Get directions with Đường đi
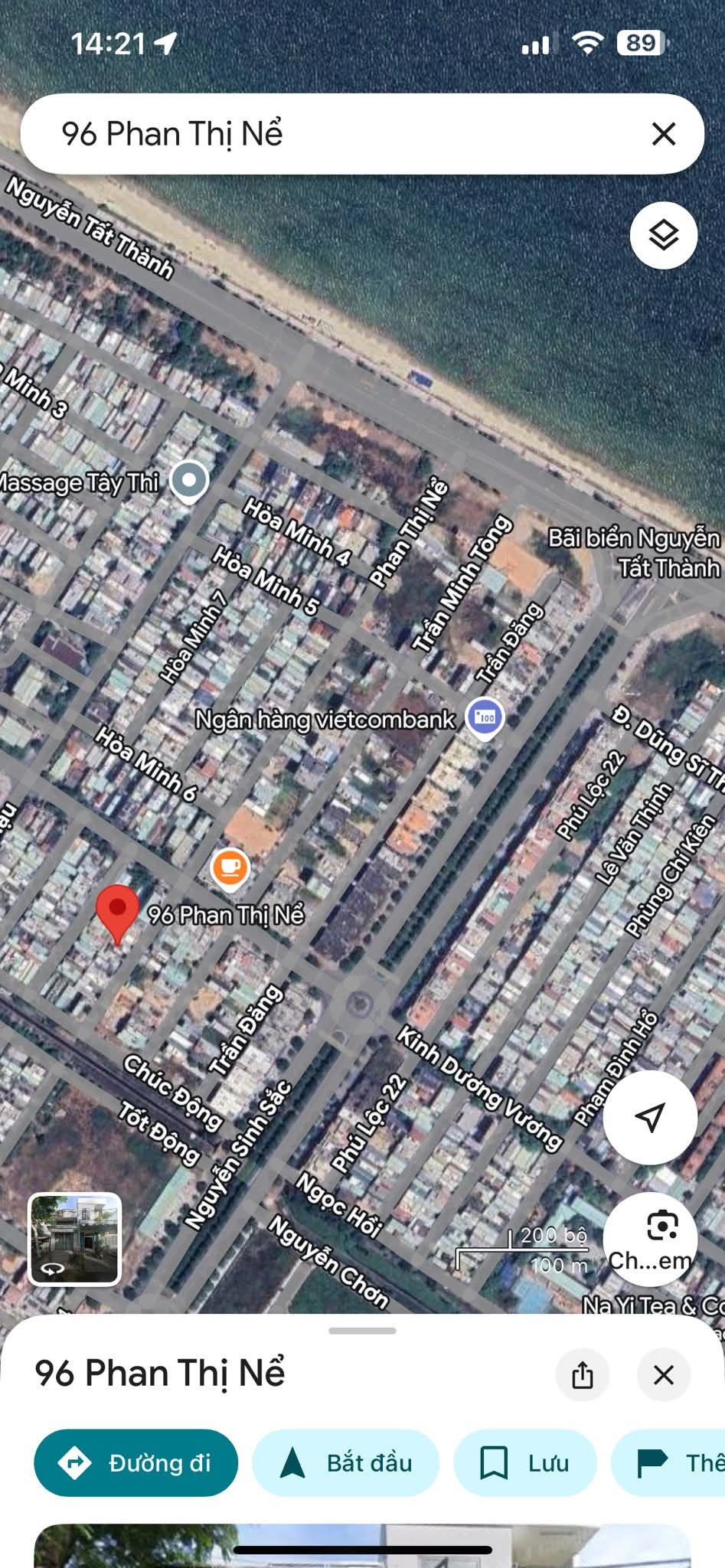 (x=136, y=1463)
